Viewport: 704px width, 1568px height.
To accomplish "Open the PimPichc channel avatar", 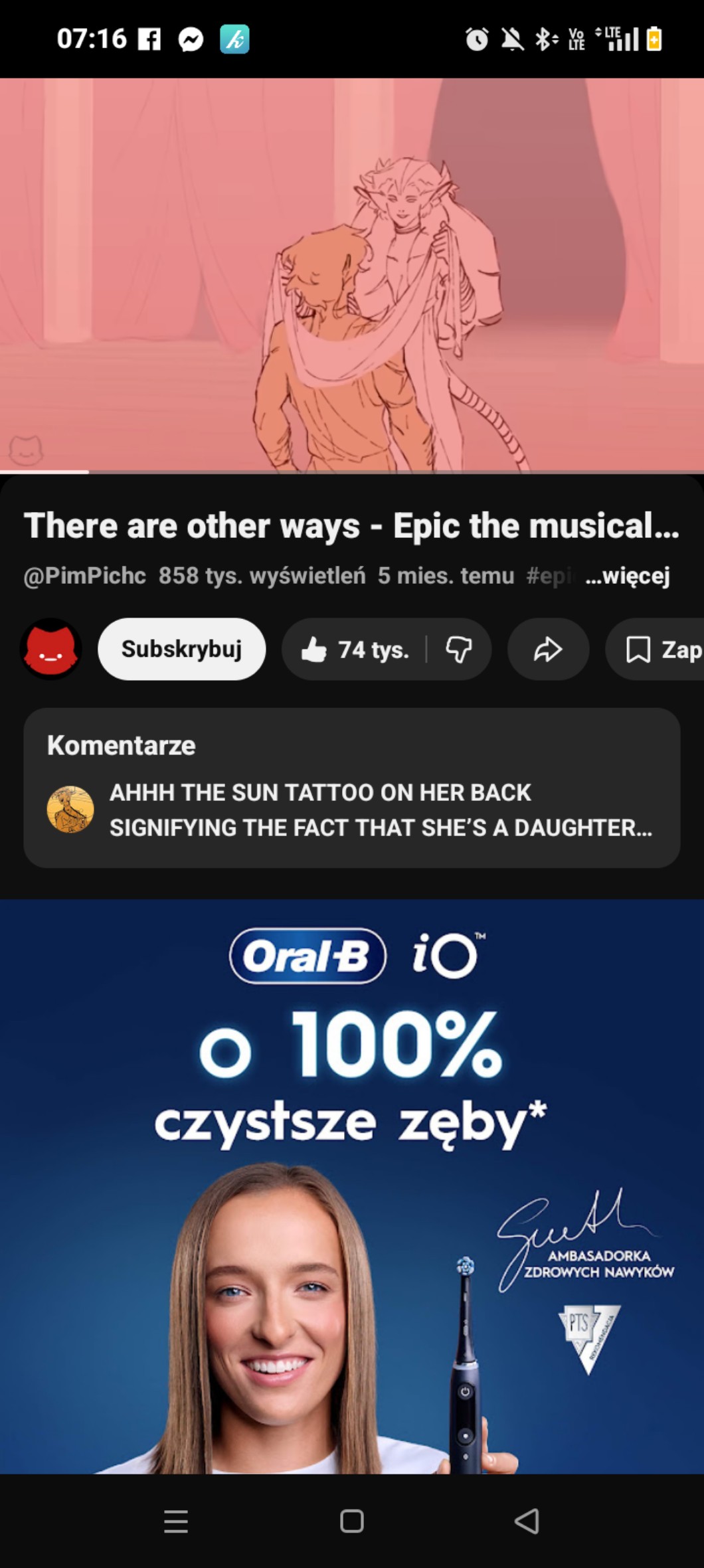I will [x=51, y=649].
